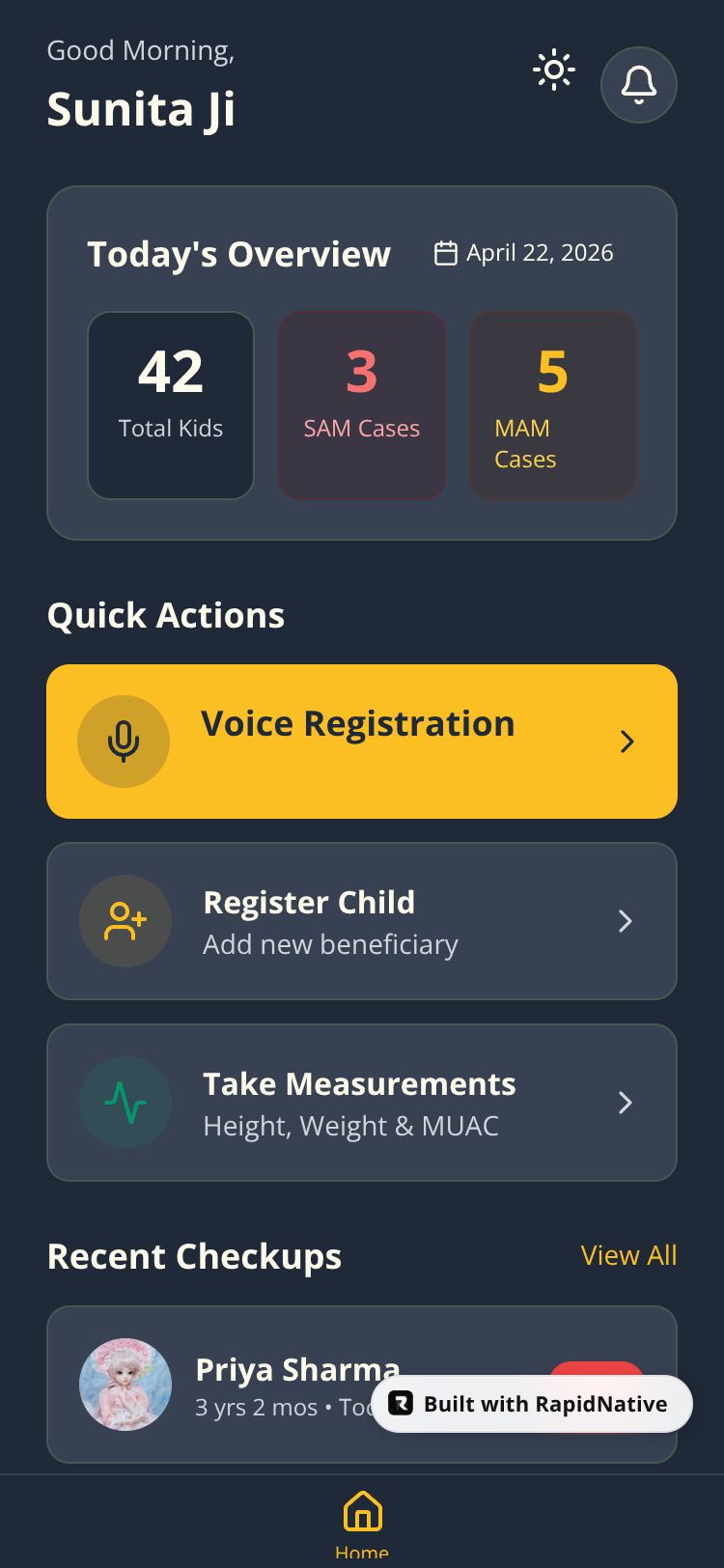
Task: Open Register Child action
Action: [x=362, y=921]
